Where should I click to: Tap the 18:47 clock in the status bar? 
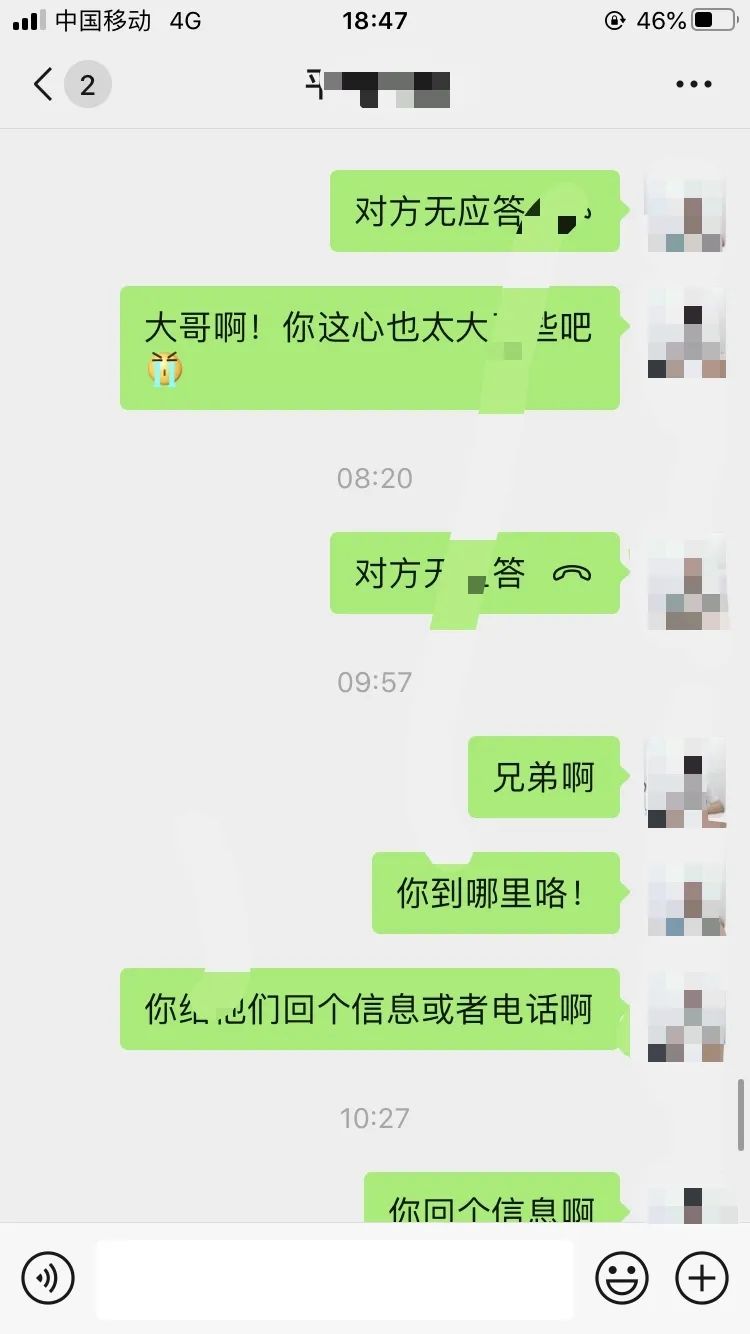[x=375, y=18]
